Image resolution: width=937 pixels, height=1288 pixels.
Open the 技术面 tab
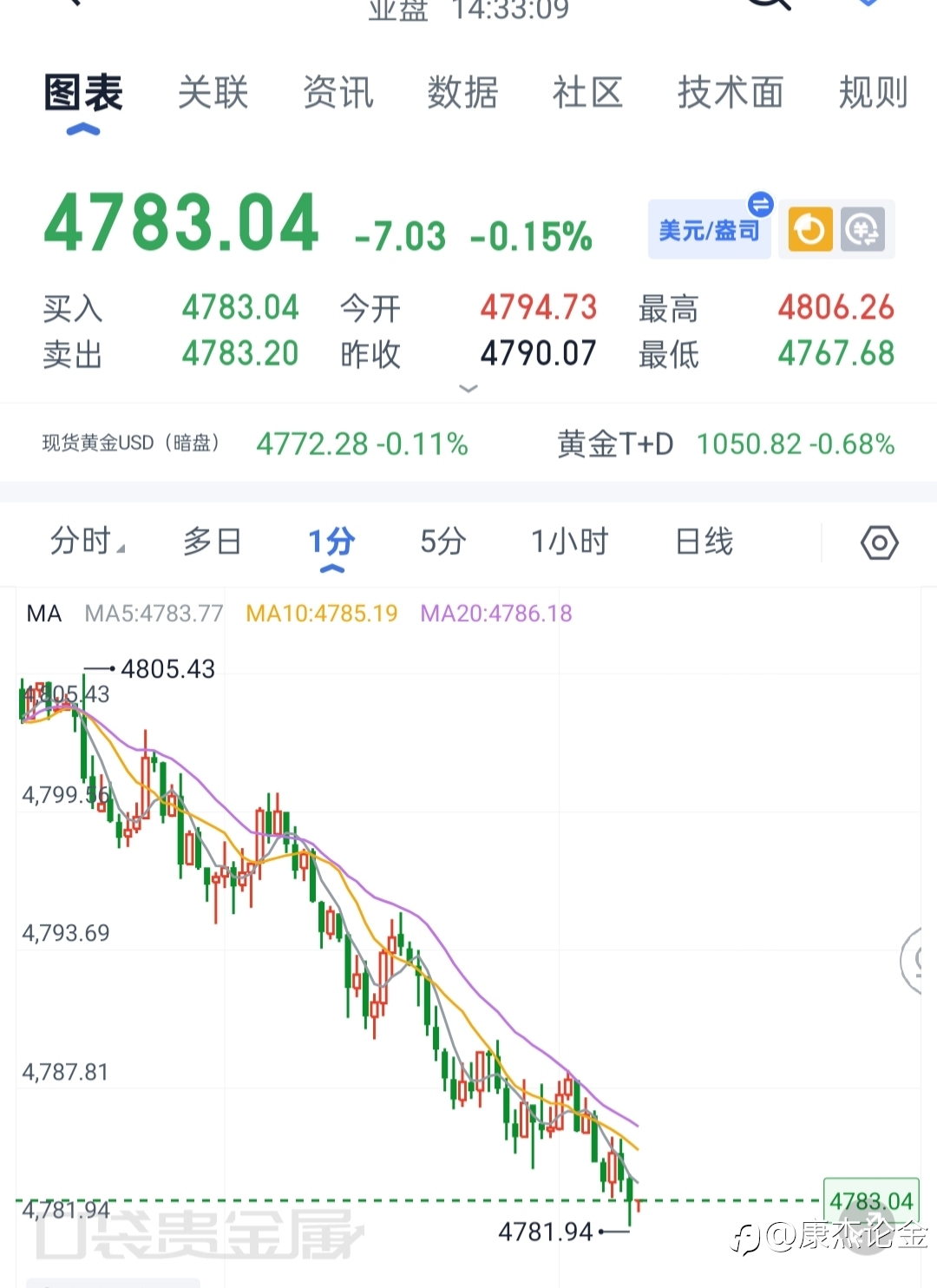click(731, 93)
